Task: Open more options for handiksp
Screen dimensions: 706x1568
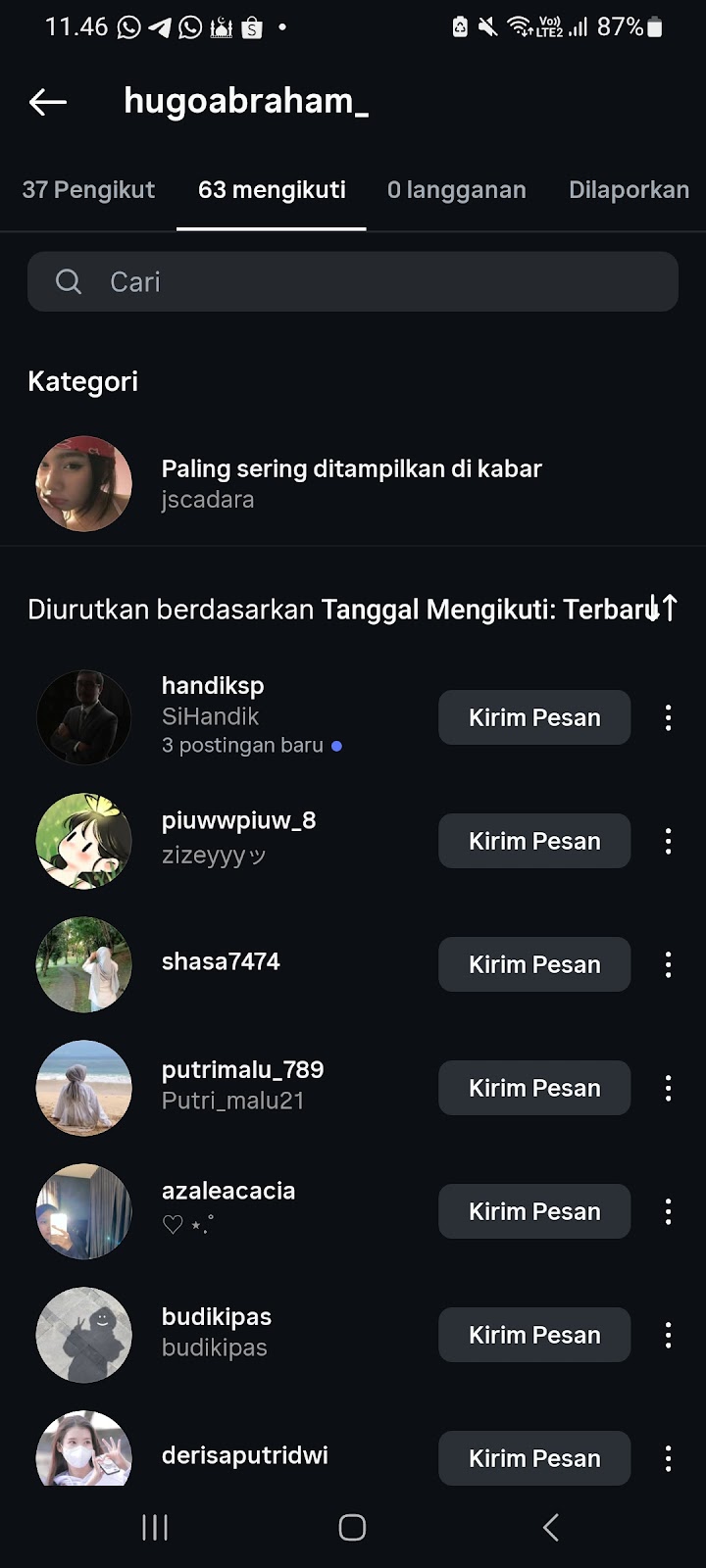Action: coord(668,717)
